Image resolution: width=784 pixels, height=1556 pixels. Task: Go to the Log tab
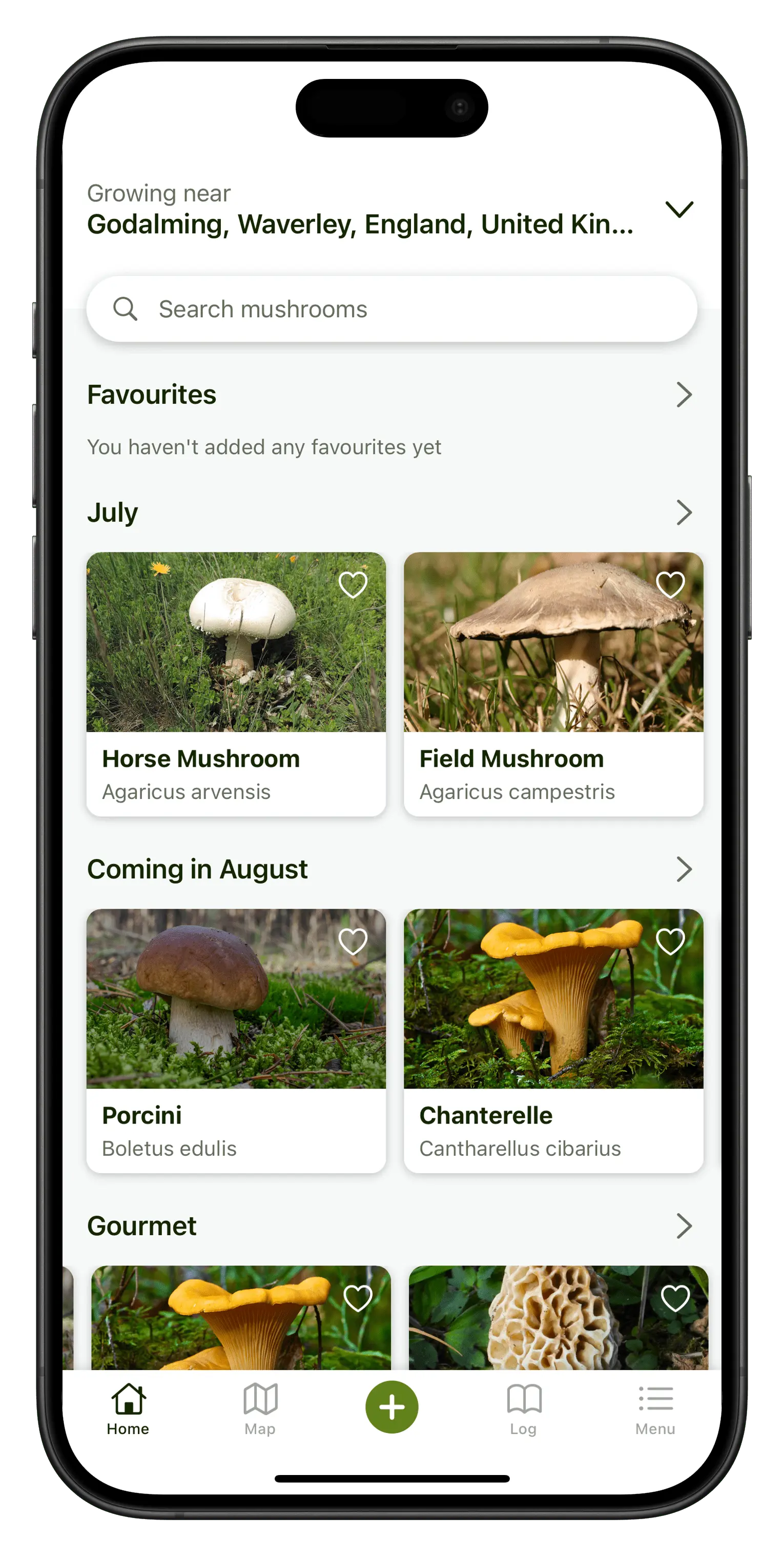click(x=523, y=1408)
